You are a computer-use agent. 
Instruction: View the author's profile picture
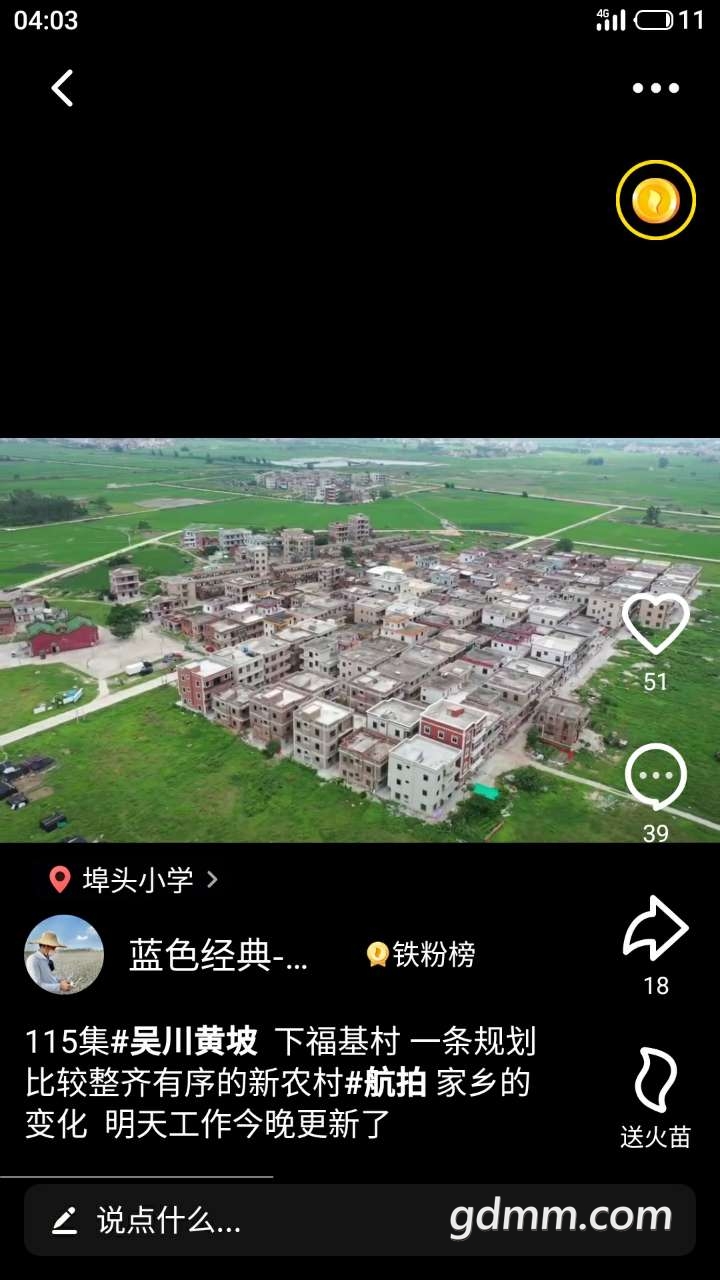click(x=64, y=954)
